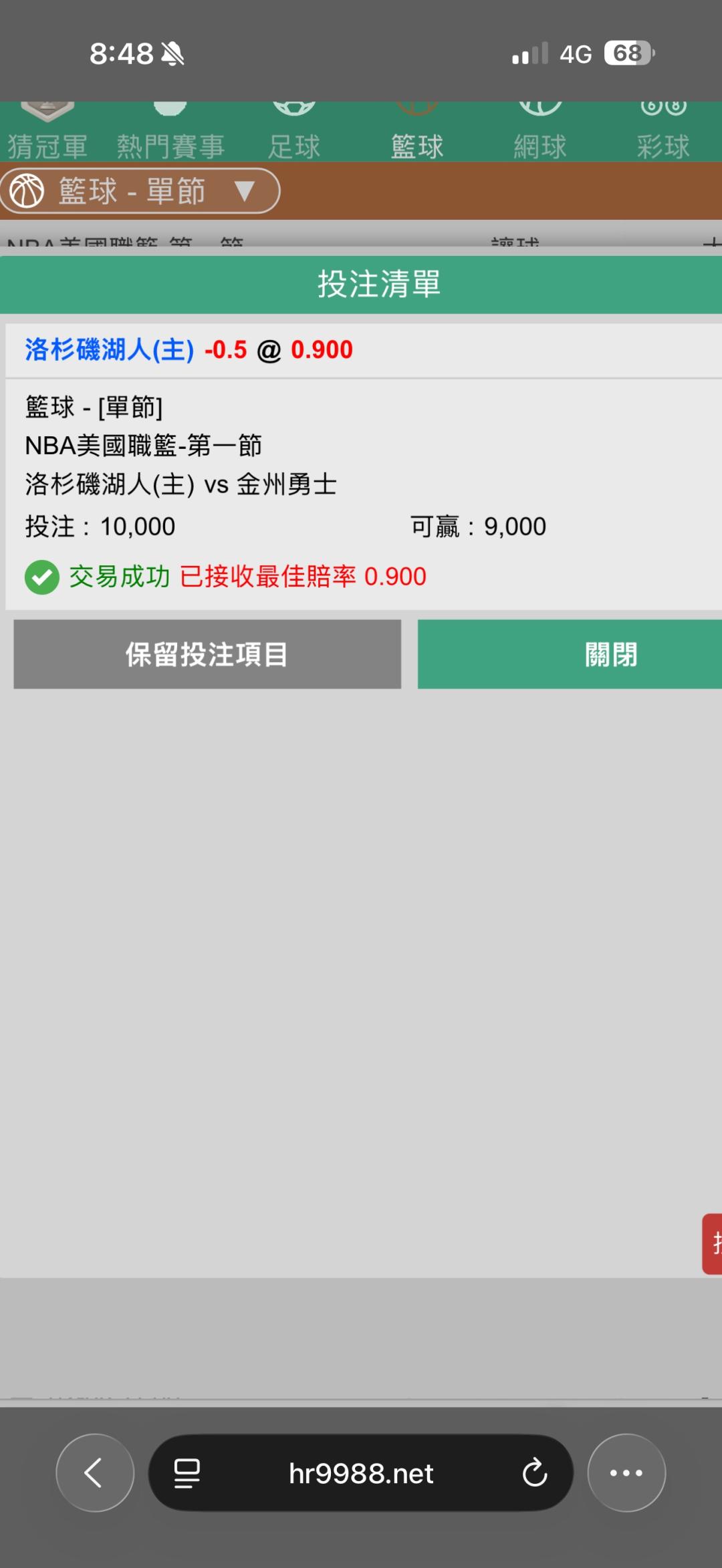The image size is (722, 1568).
Task: Open the browser's more options menu
Action: point(626,1472)
